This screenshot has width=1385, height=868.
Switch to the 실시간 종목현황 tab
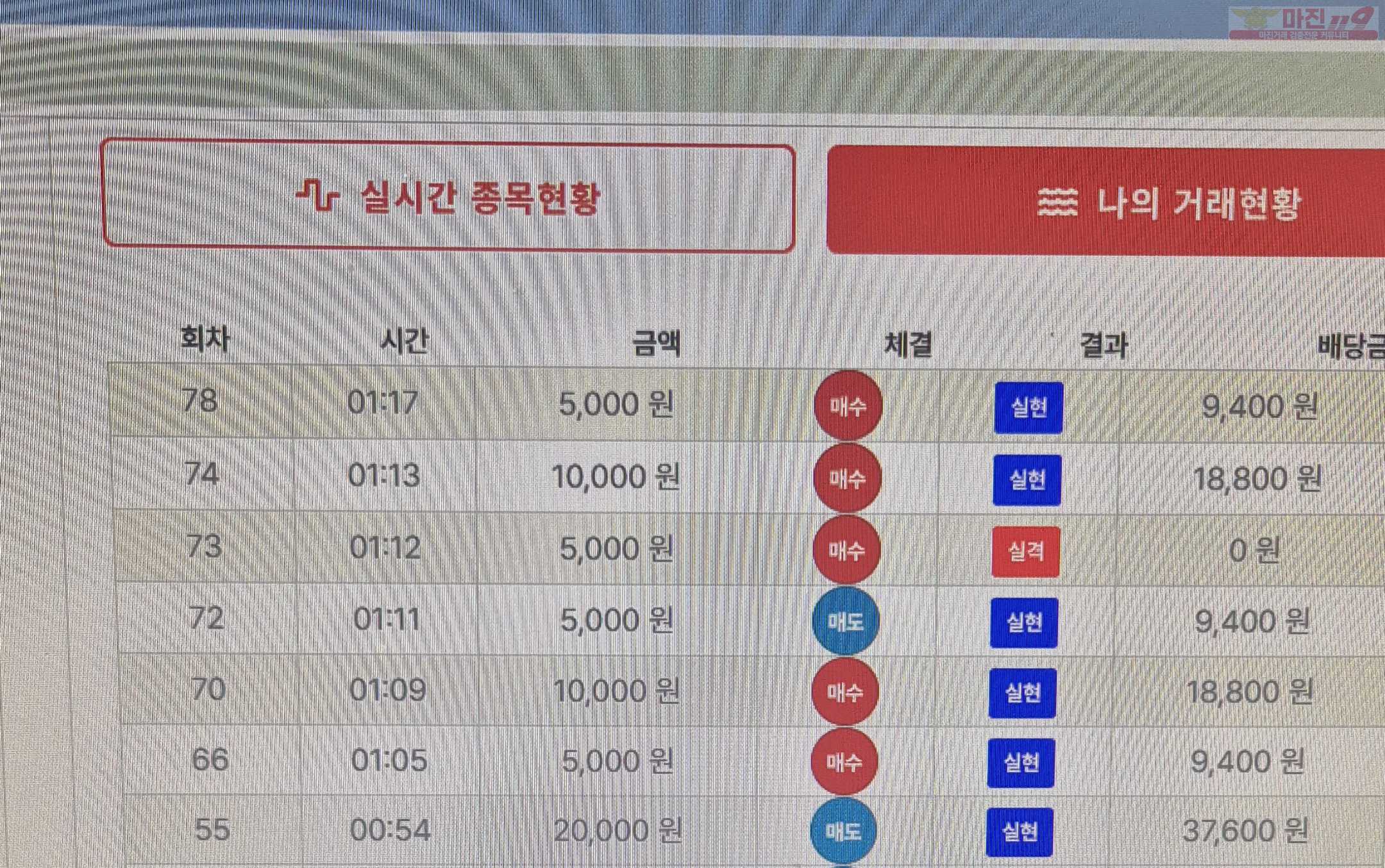[449, 197]
